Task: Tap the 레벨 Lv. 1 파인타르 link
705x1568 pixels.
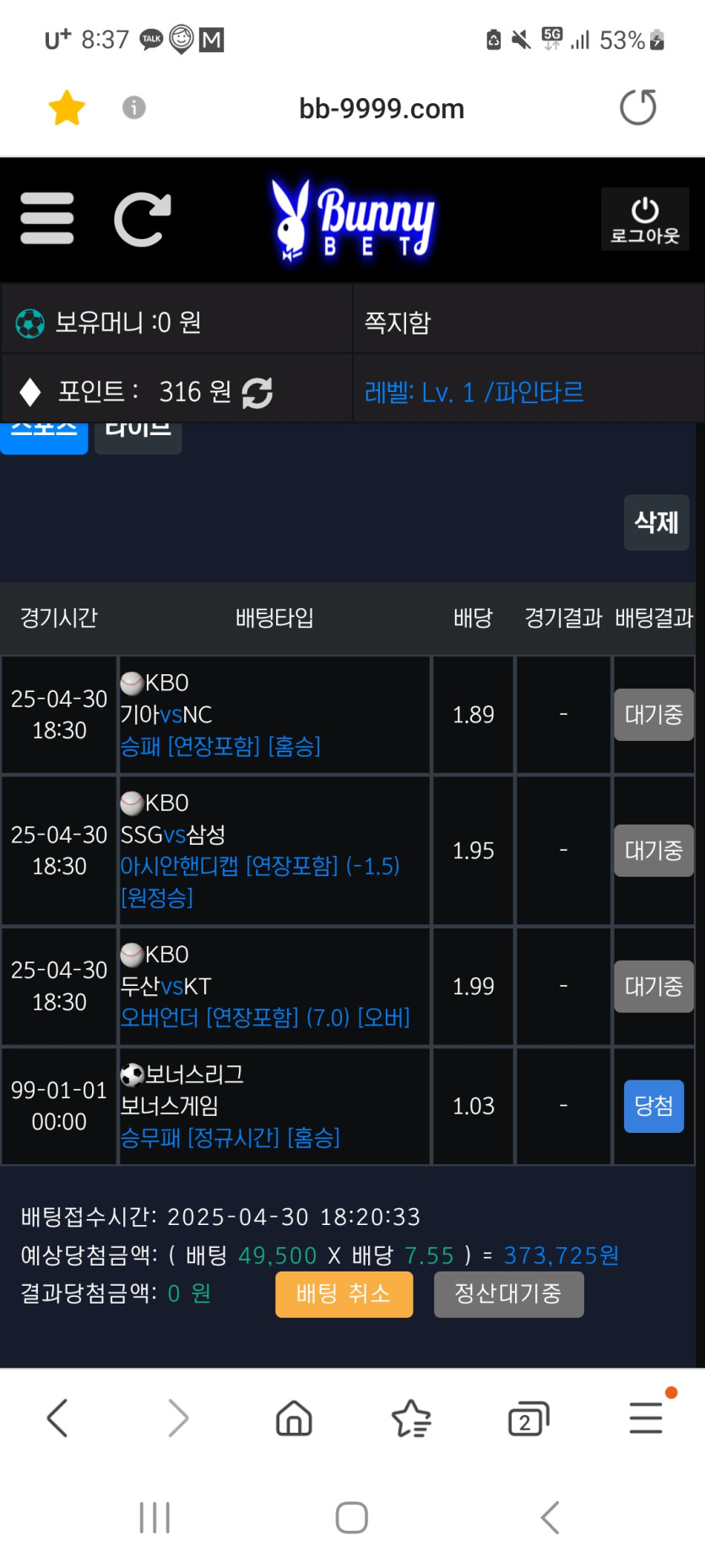Action: click(474, 392)
